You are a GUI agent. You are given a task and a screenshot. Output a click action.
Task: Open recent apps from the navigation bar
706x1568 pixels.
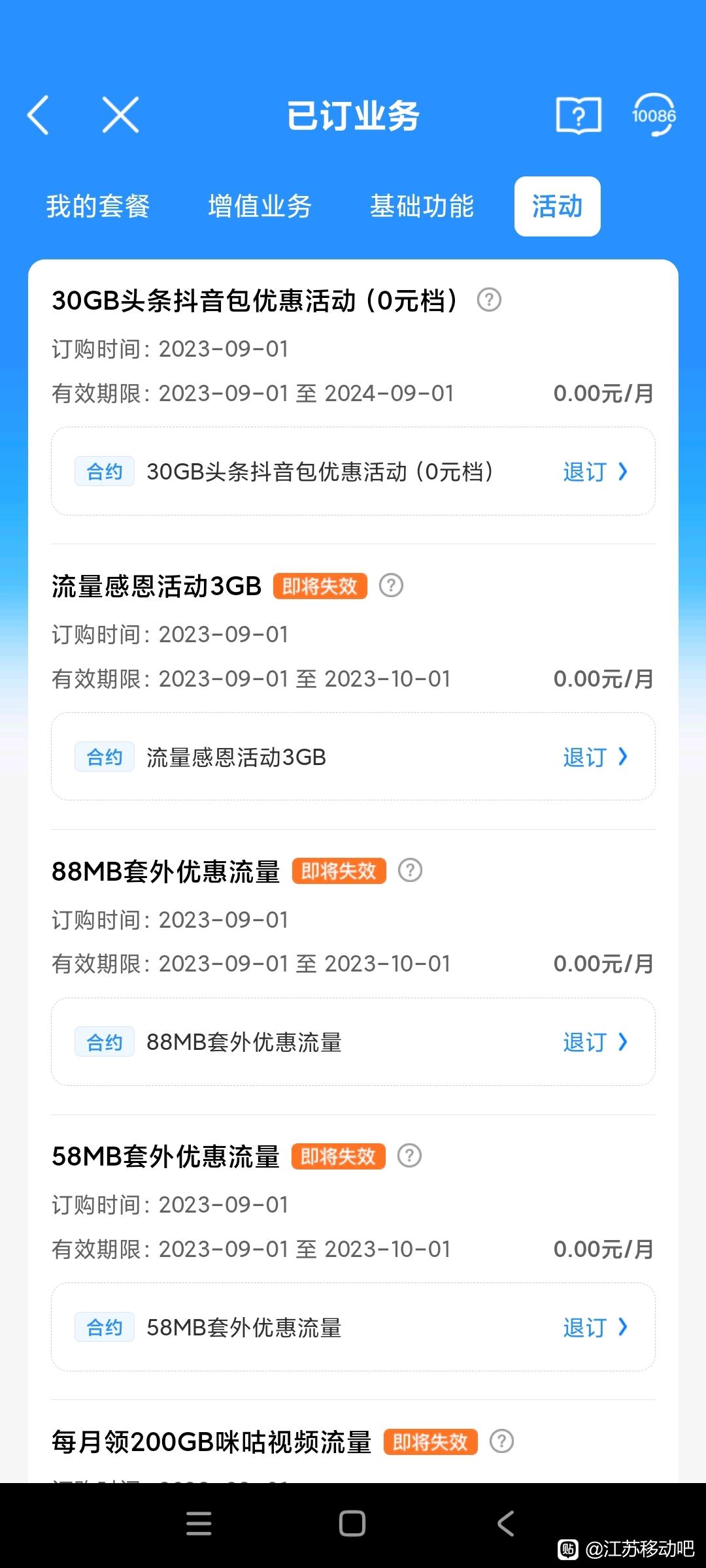coord(199,1524)
